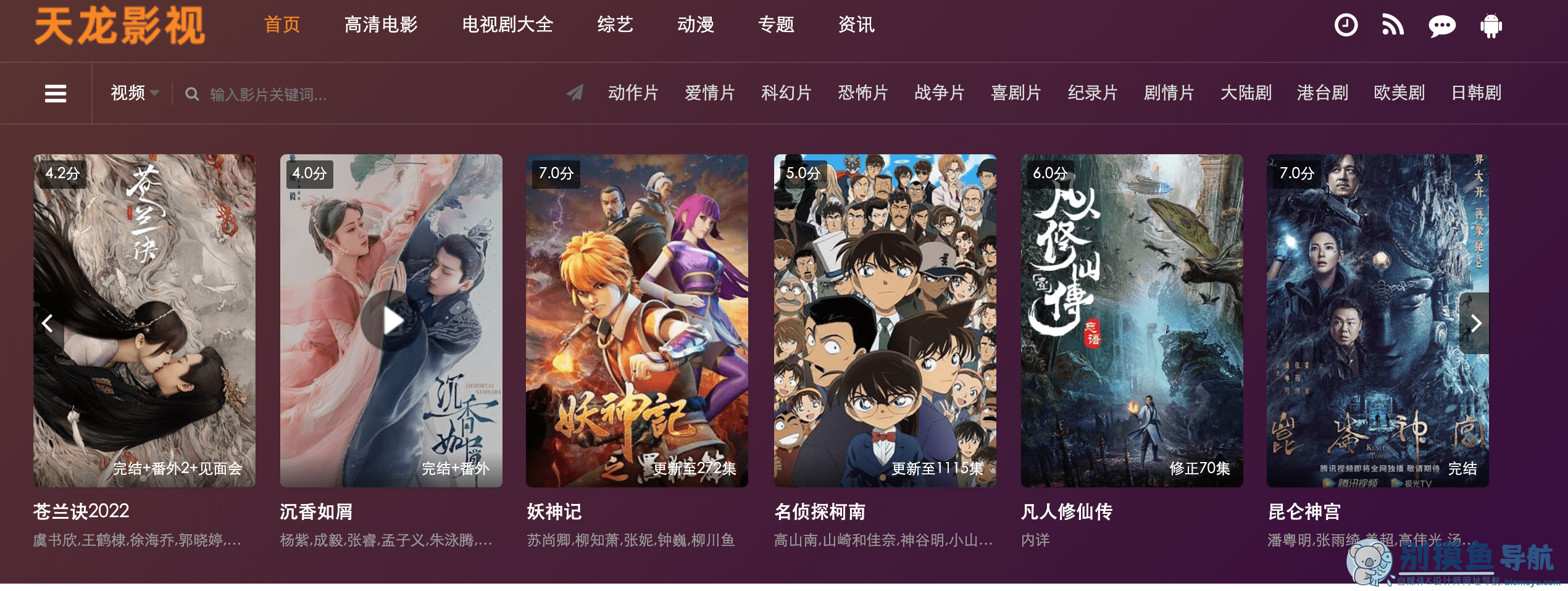
Task: Switch to the 电视剧大全 tab
Action: pos(507,25)
